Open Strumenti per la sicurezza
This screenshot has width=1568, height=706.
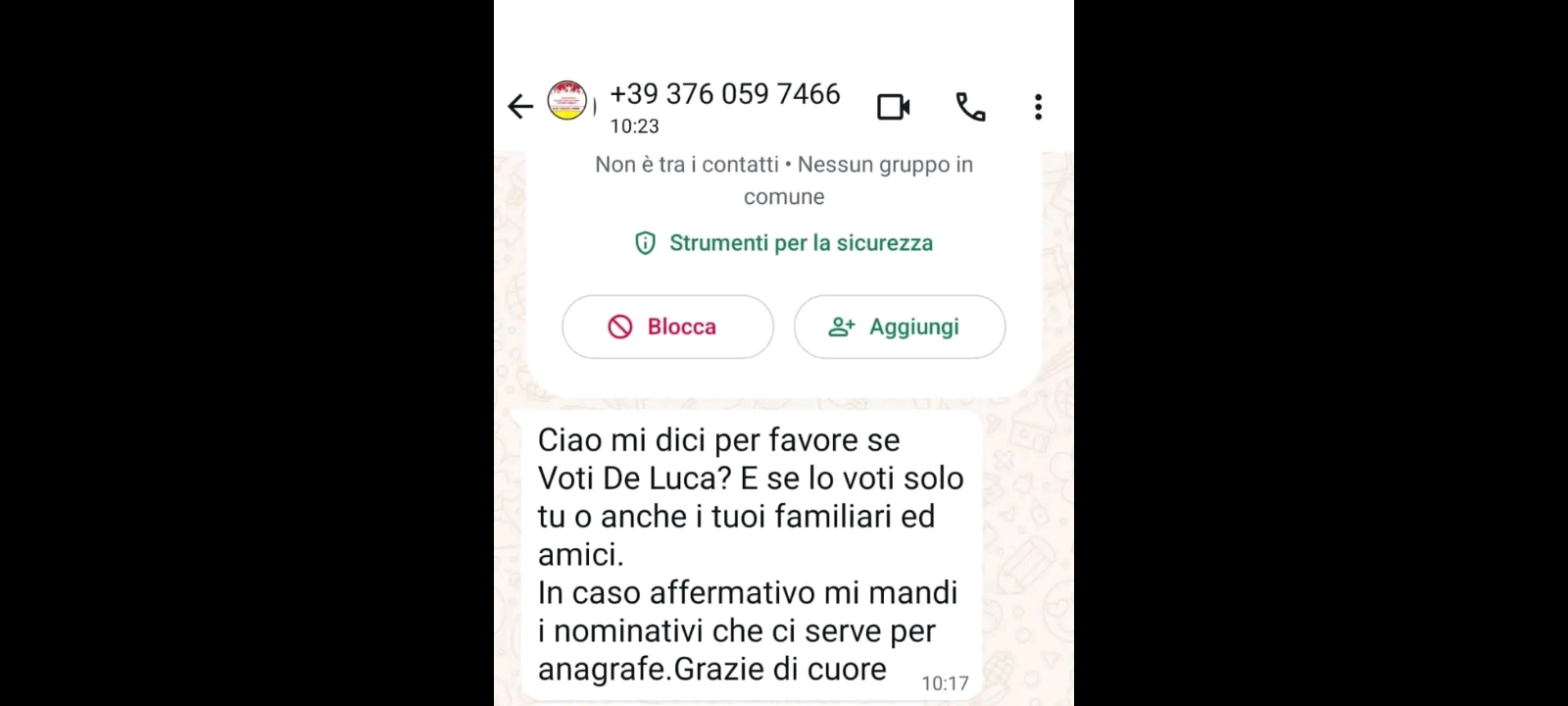point(784,243)
